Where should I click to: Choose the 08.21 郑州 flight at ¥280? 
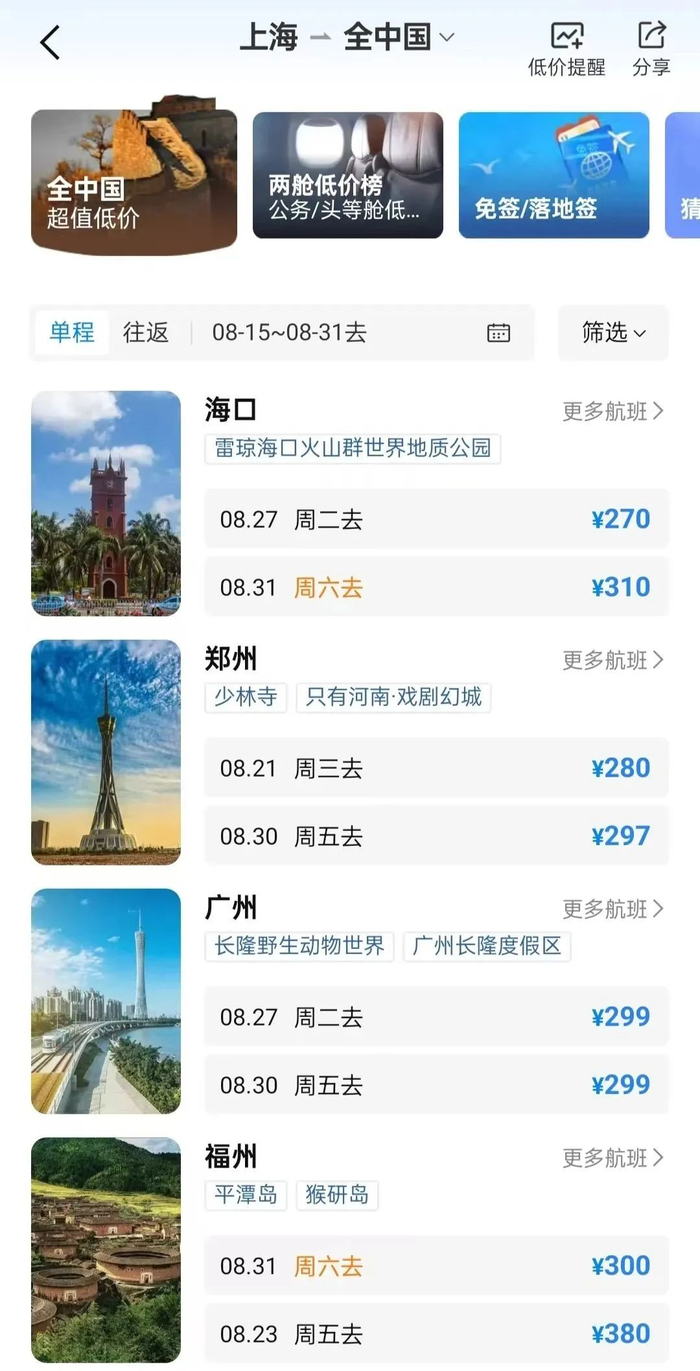pos(436,768)
